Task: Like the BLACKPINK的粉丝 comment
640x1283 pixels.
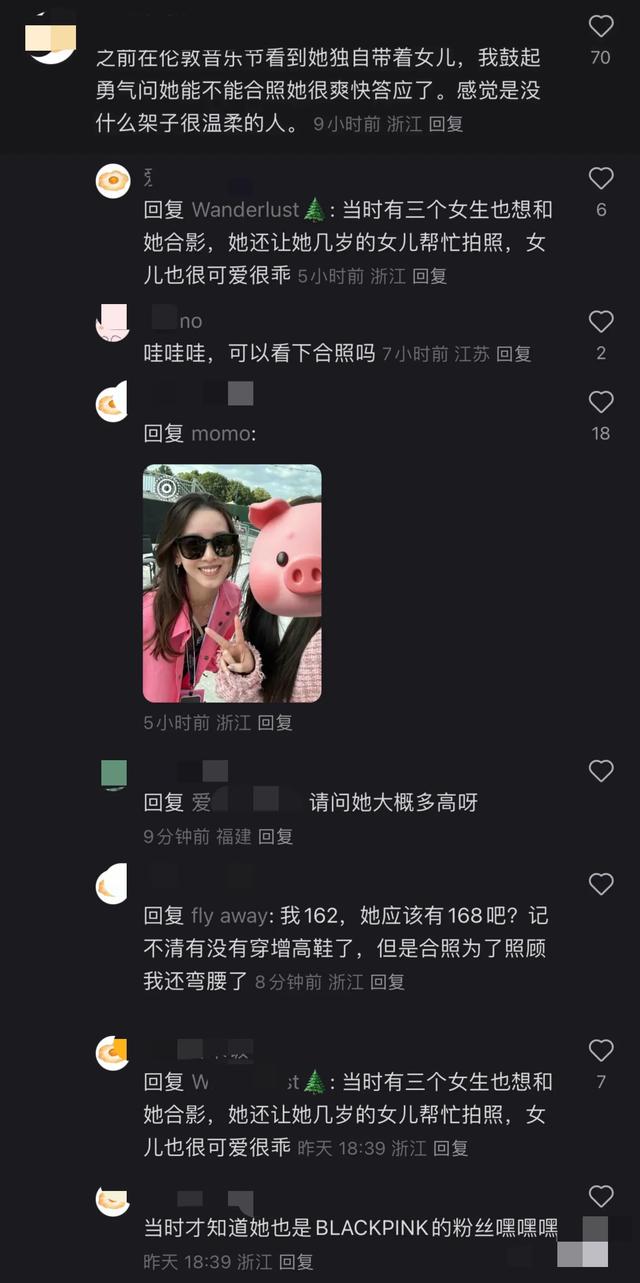Action: tap(600, 1197)
